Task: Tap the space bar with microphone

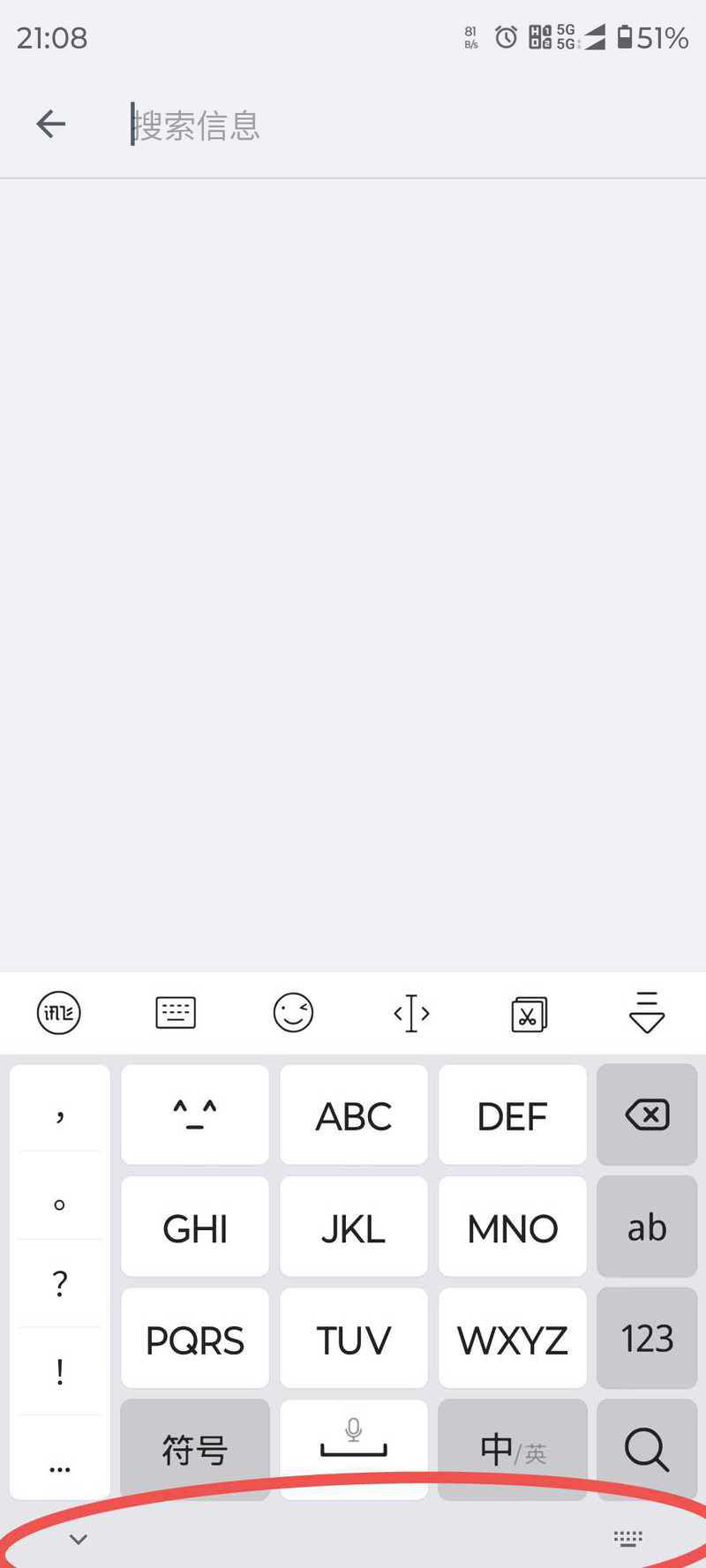Action: (354, 1447)
